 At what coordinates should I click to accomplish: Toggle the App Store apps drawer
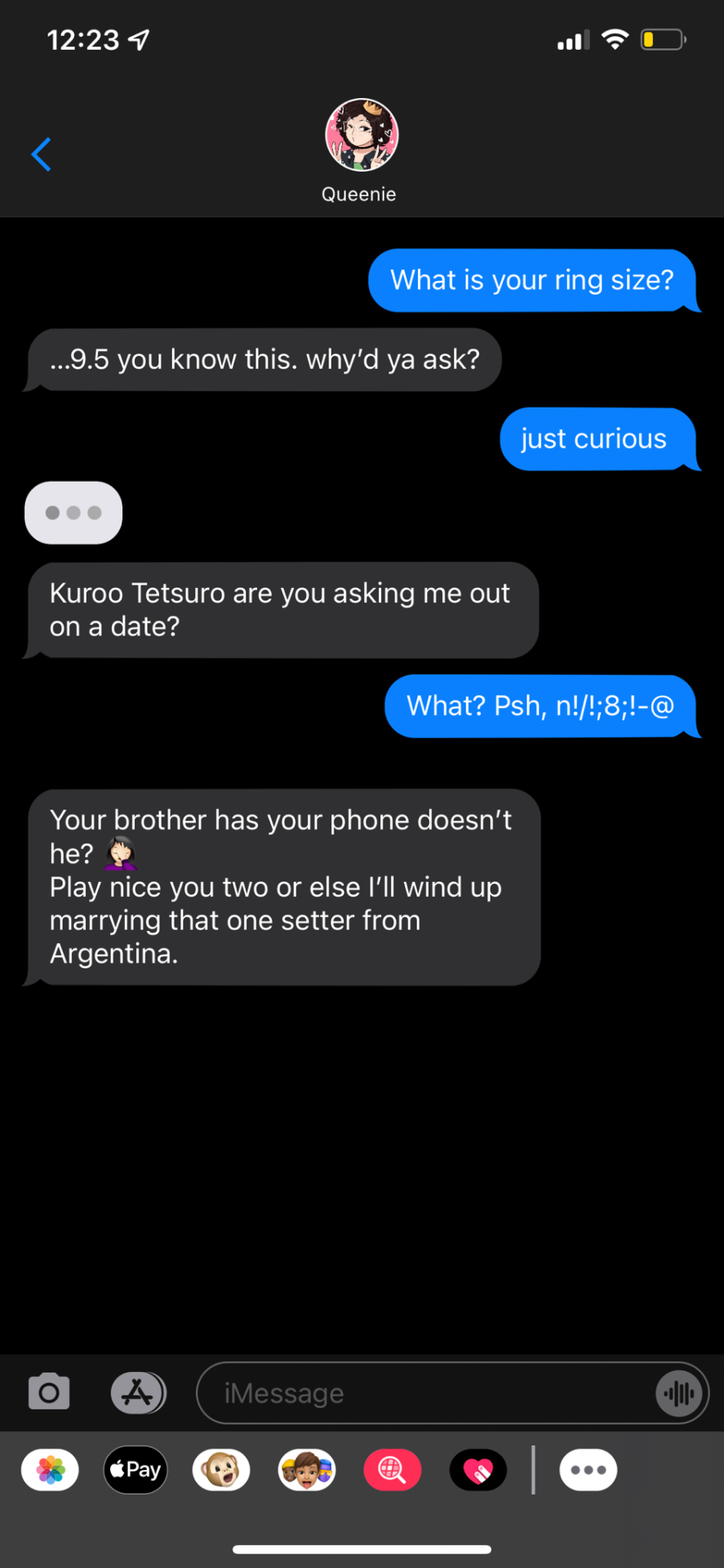(138, 1392)
